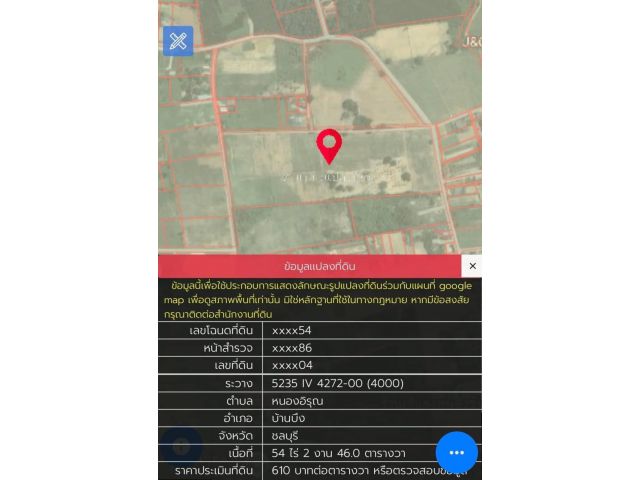Viewport: 640px width, 480px height.
Task: Close the land parcel information panel
Action: coord(472,266)
